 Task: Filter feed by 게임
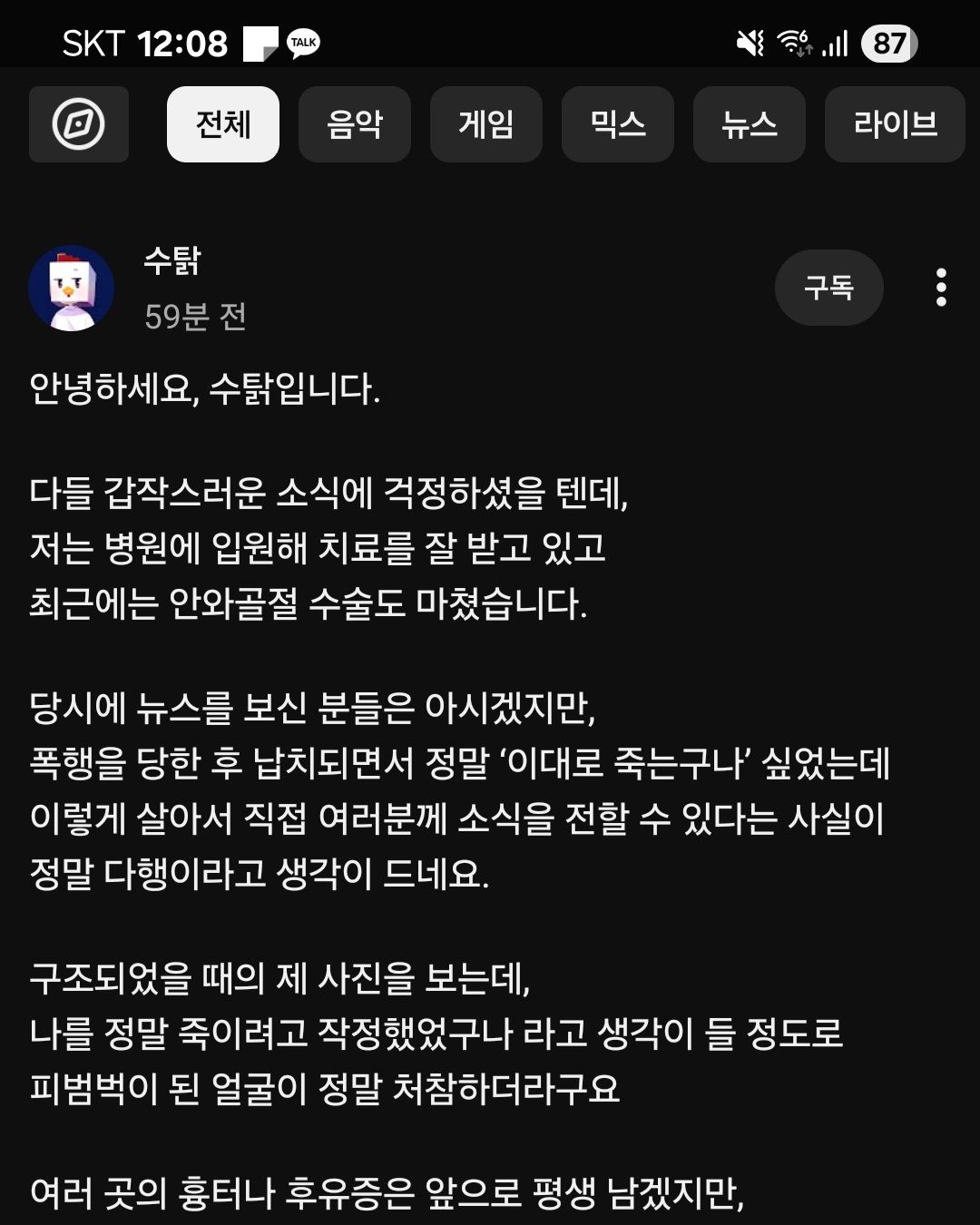tap(486, 124)
